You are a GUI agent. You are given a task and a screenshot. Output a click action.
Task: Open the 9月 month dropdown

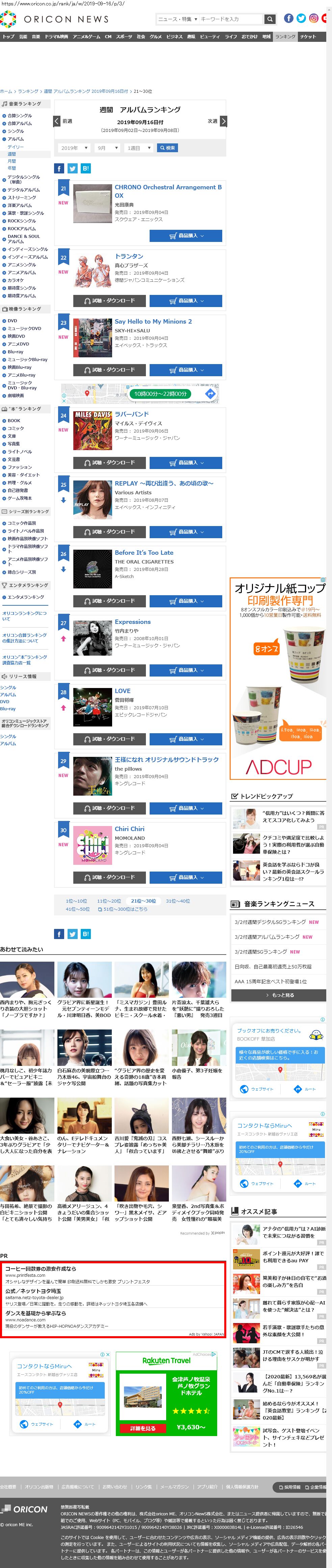pos(107,148)
